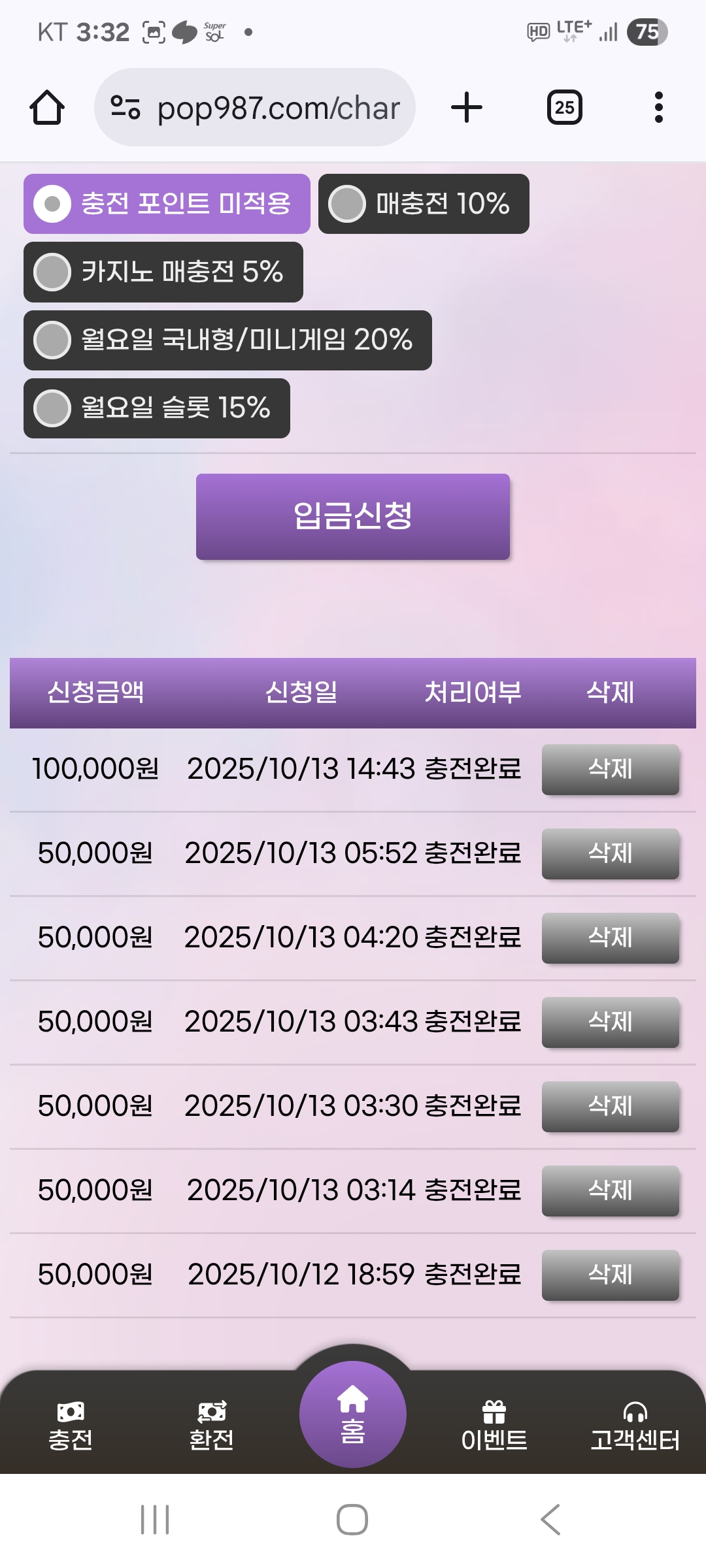Delete the 05:52 deposit record
The height and width of the screenshot is (1568, 706).
610,854
